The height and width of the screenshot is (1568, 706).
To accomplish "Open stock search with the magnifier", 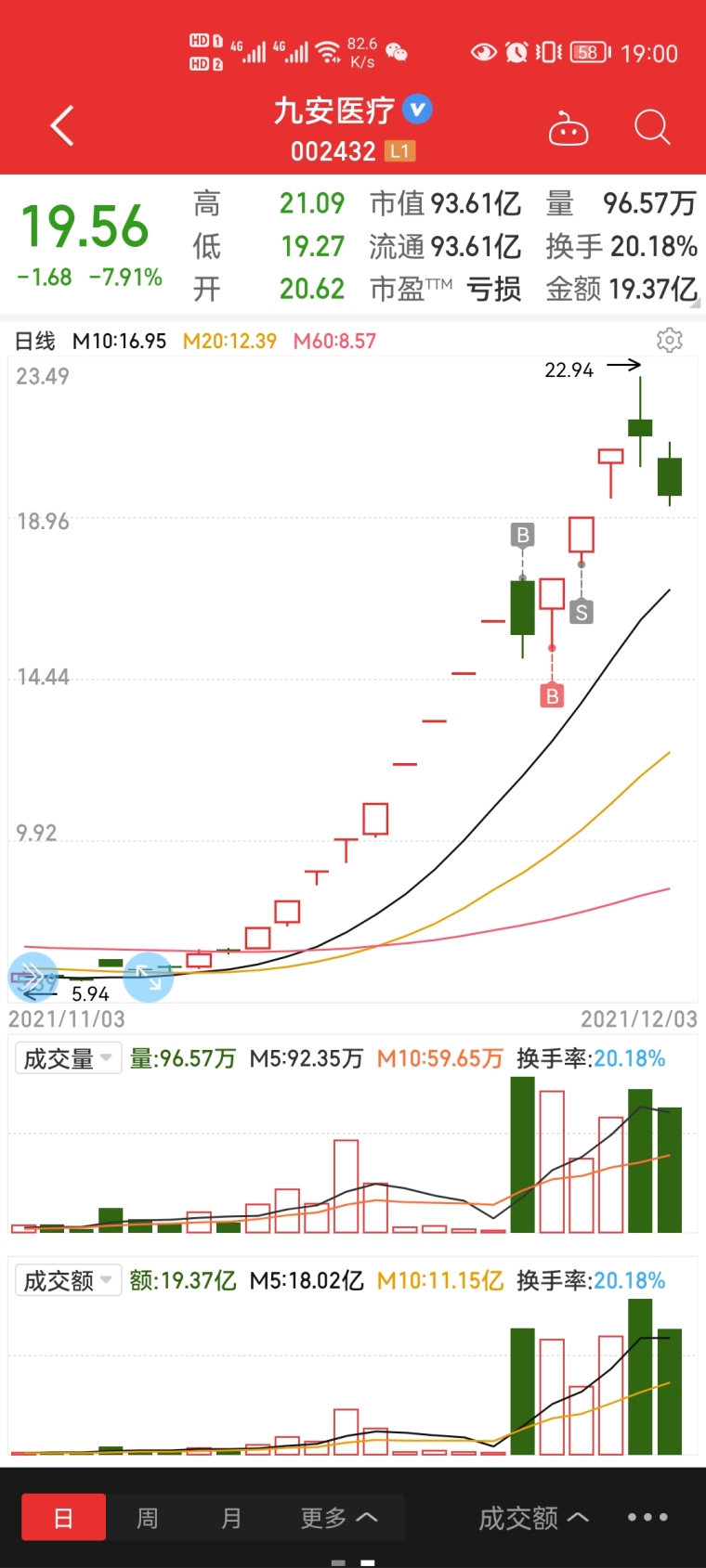I will (652, 127).
